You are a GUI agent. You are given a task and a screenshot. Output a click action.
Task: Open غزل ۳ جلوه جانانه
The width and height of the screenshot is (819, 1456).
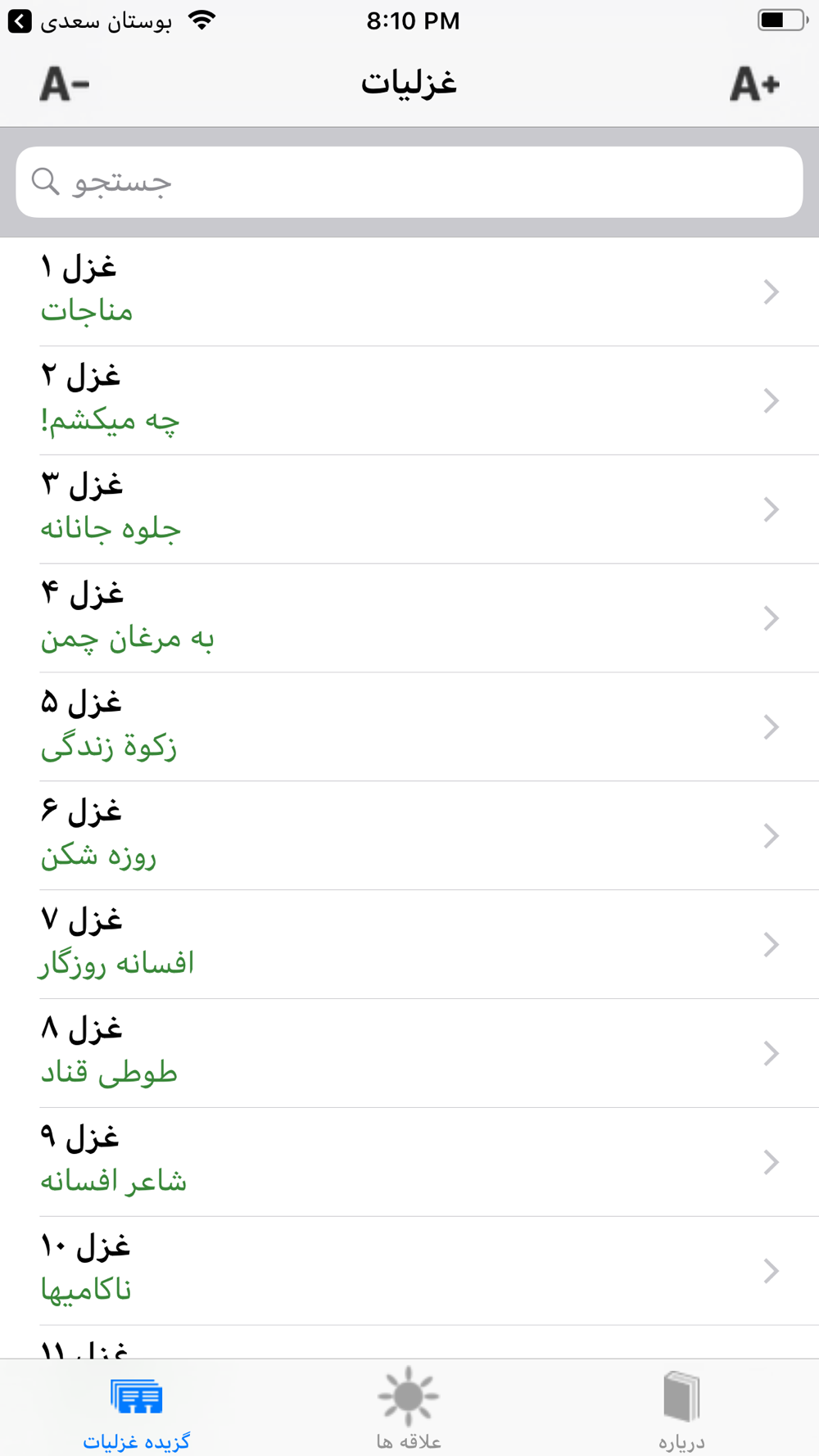pos(409,509)
